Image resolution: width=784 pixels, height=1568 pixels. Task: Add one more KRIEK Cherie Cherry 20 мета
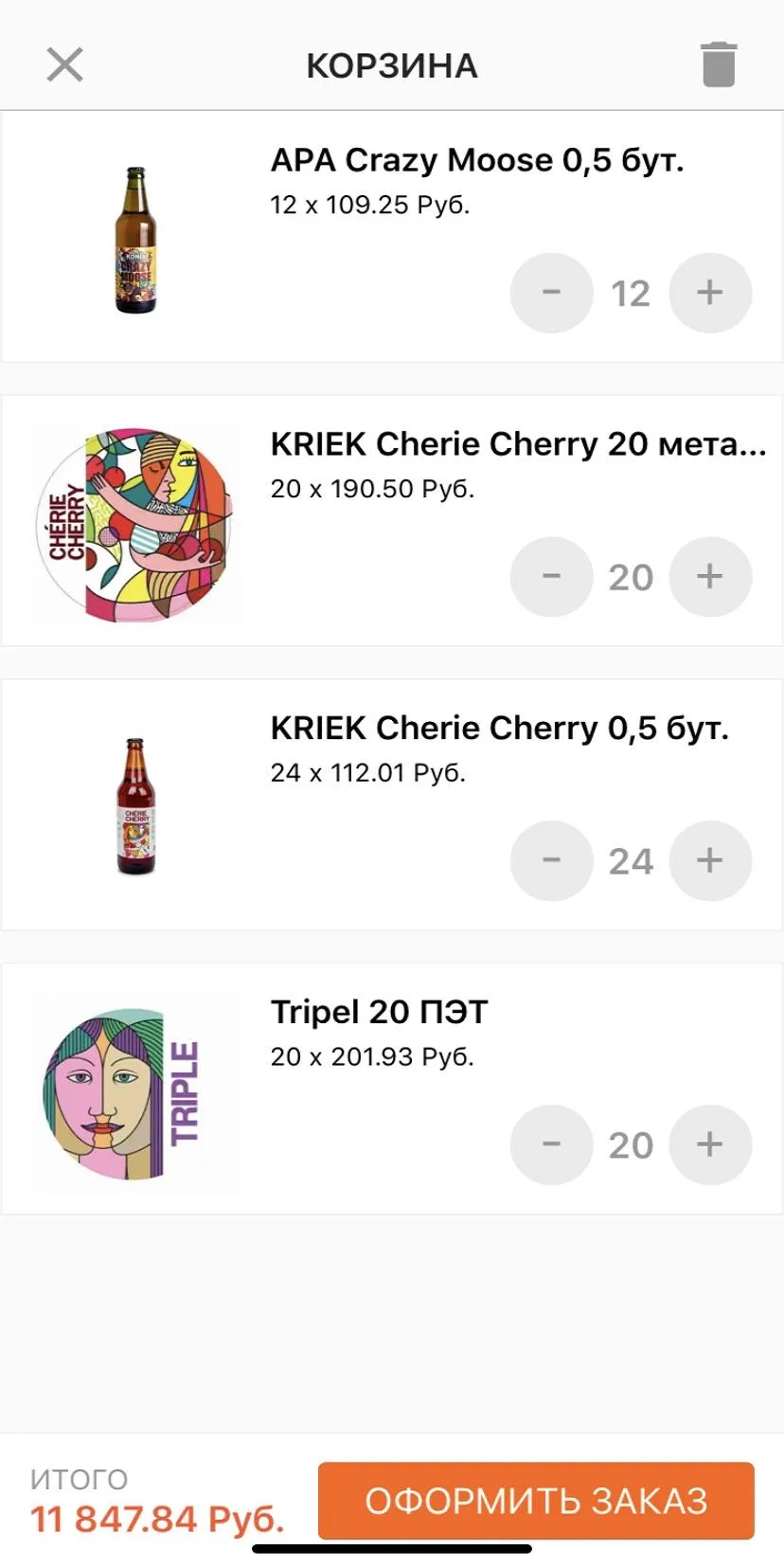tap(710, 576)
